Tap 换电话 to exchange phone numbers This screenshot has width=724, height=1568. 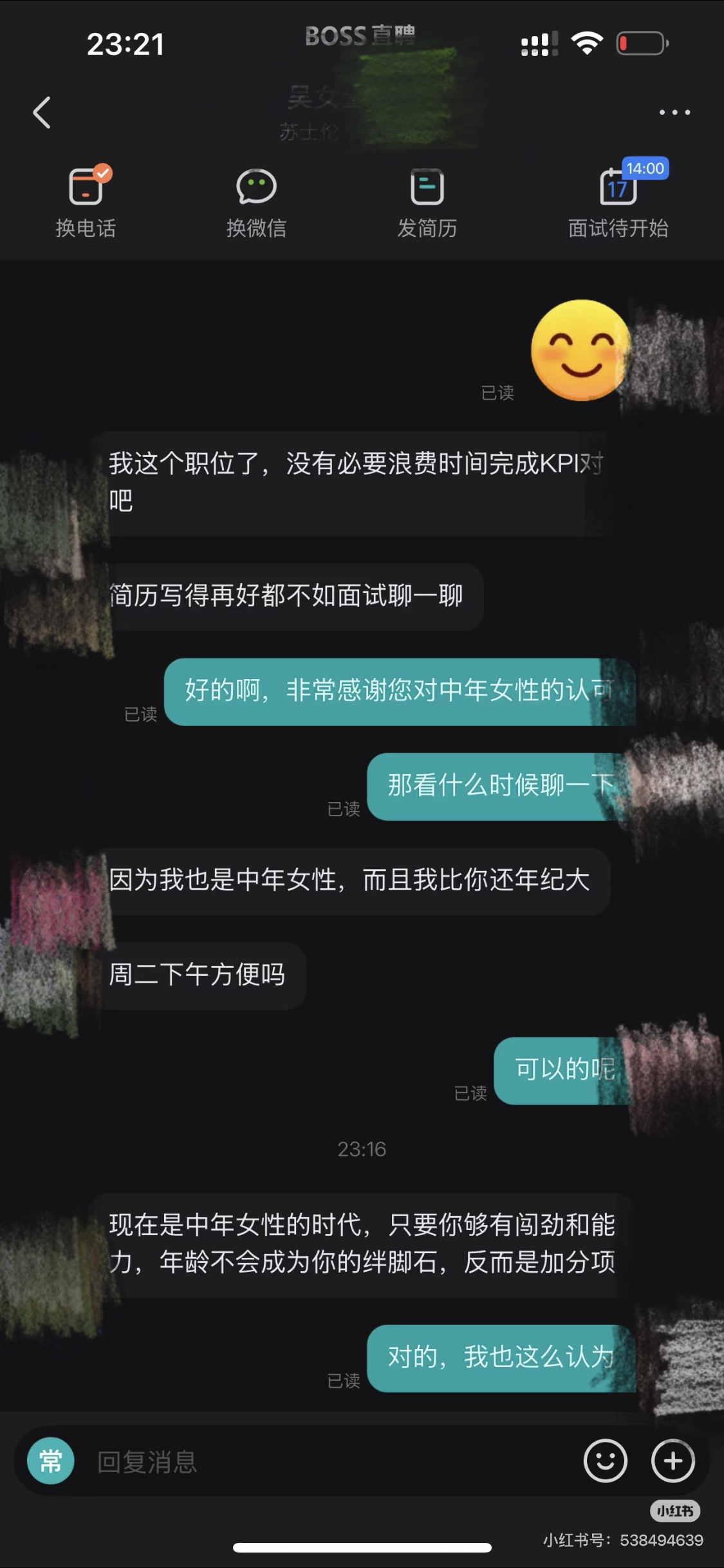tap(86, 203)
